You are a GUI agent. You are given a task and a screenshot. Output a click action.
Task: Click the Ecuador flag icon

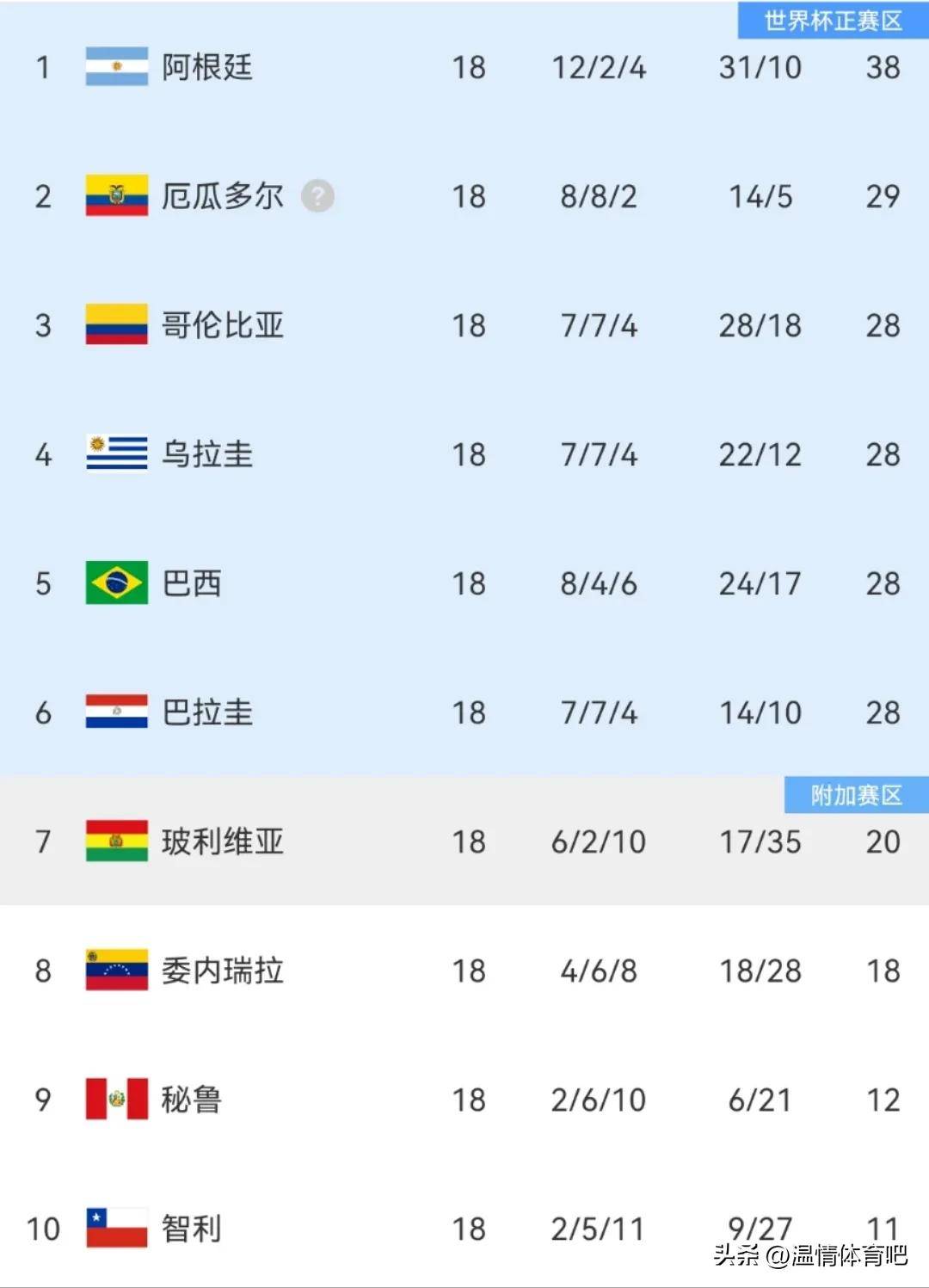pyautogui.click(x=119, y=197)
